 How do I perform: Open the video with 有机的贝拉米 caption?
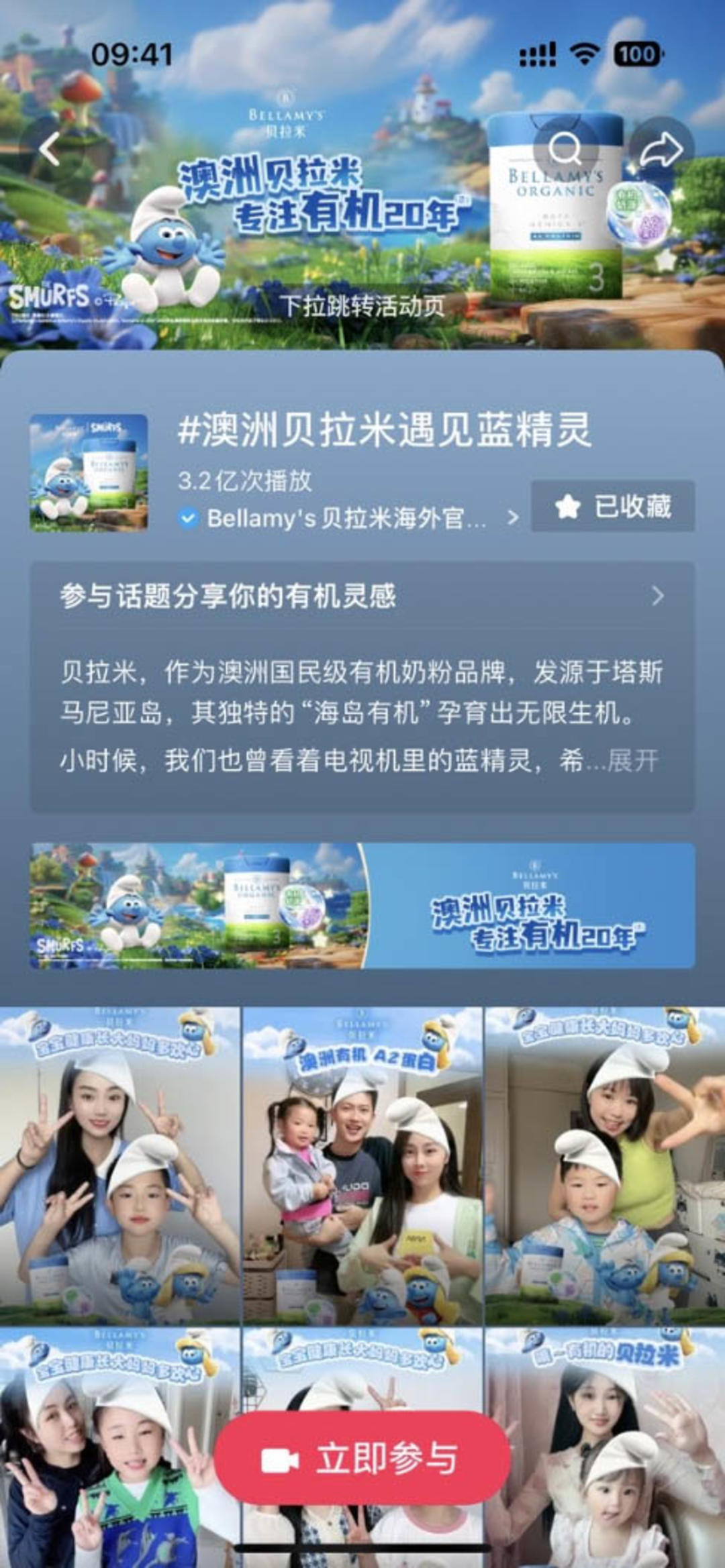(605, 1443)
